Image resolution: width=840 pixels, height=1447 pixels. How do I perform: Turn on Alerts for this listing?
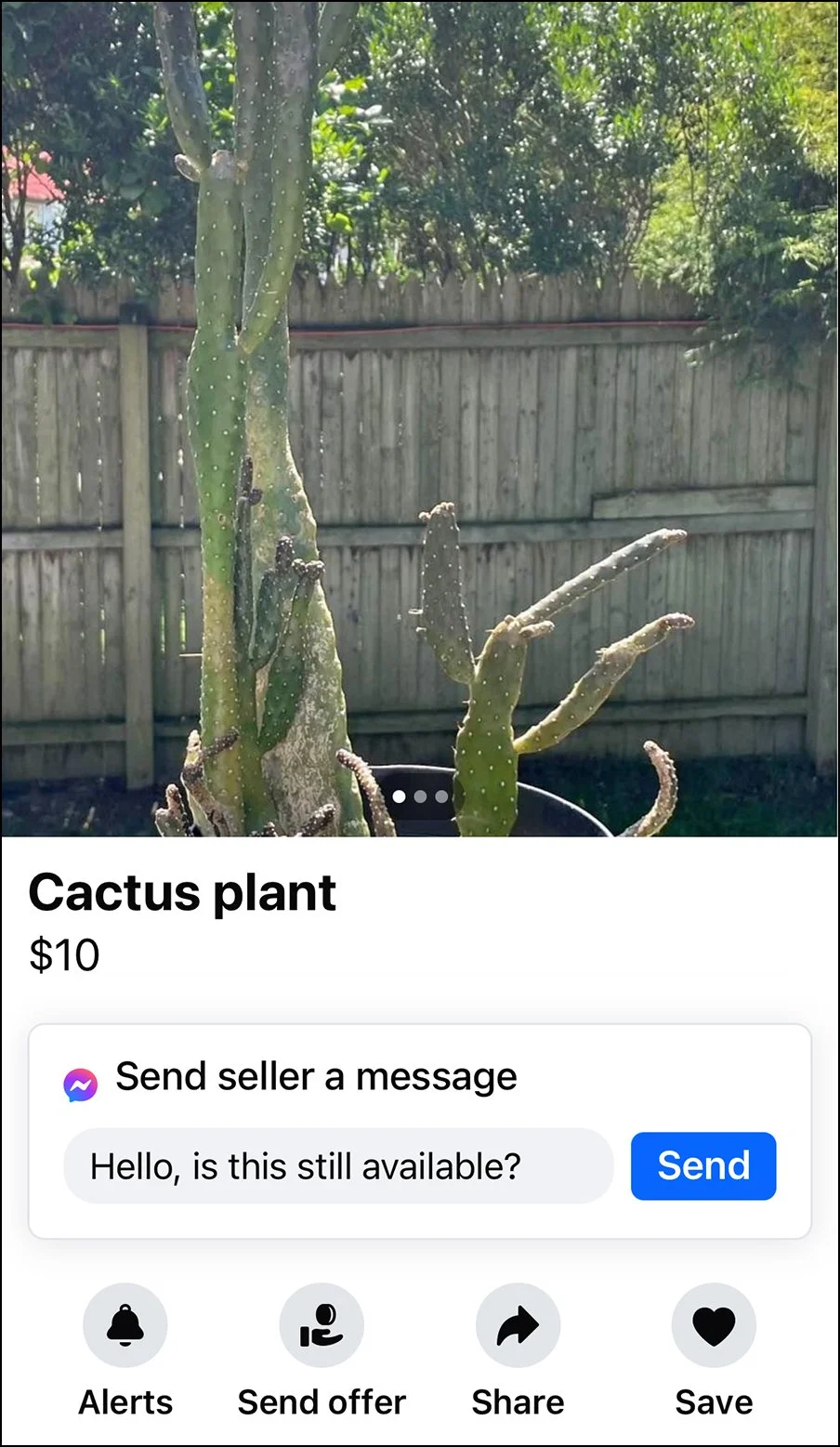125,1325
